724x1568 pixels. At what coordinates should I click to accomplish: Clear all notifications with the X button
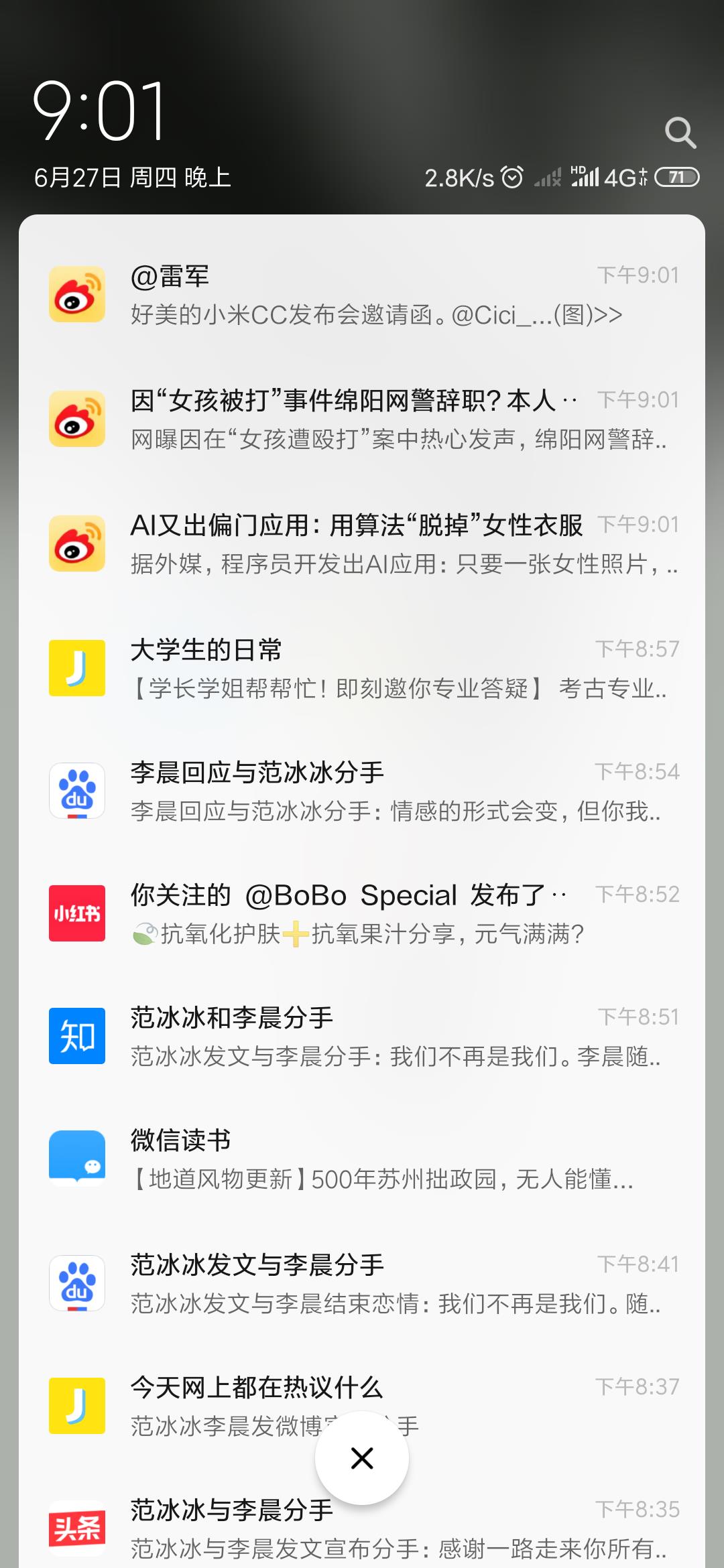tap(362, 1458)
